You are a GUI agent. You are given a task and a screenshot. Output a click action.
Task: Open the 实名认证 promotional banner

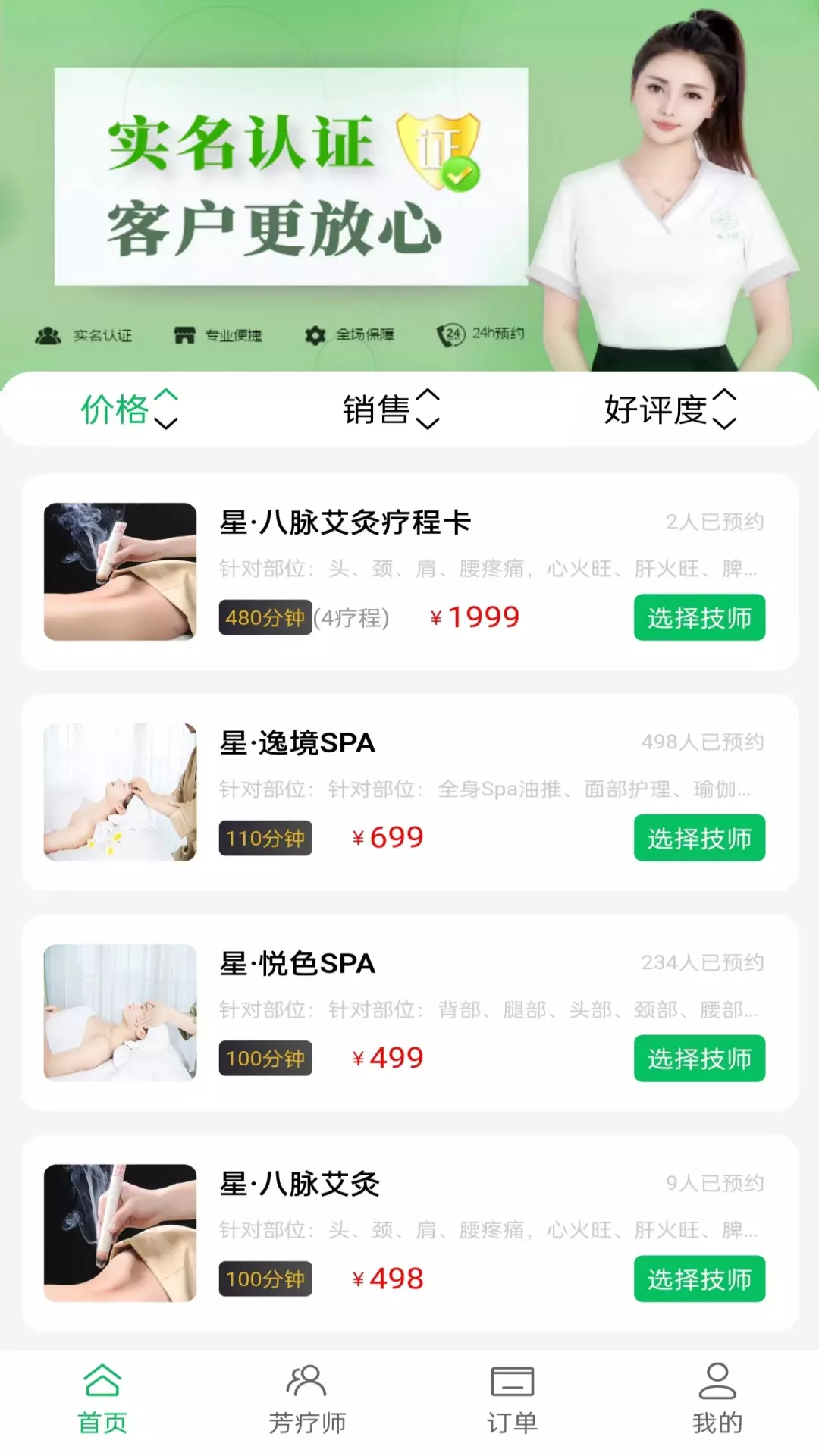tap(409, 186)
